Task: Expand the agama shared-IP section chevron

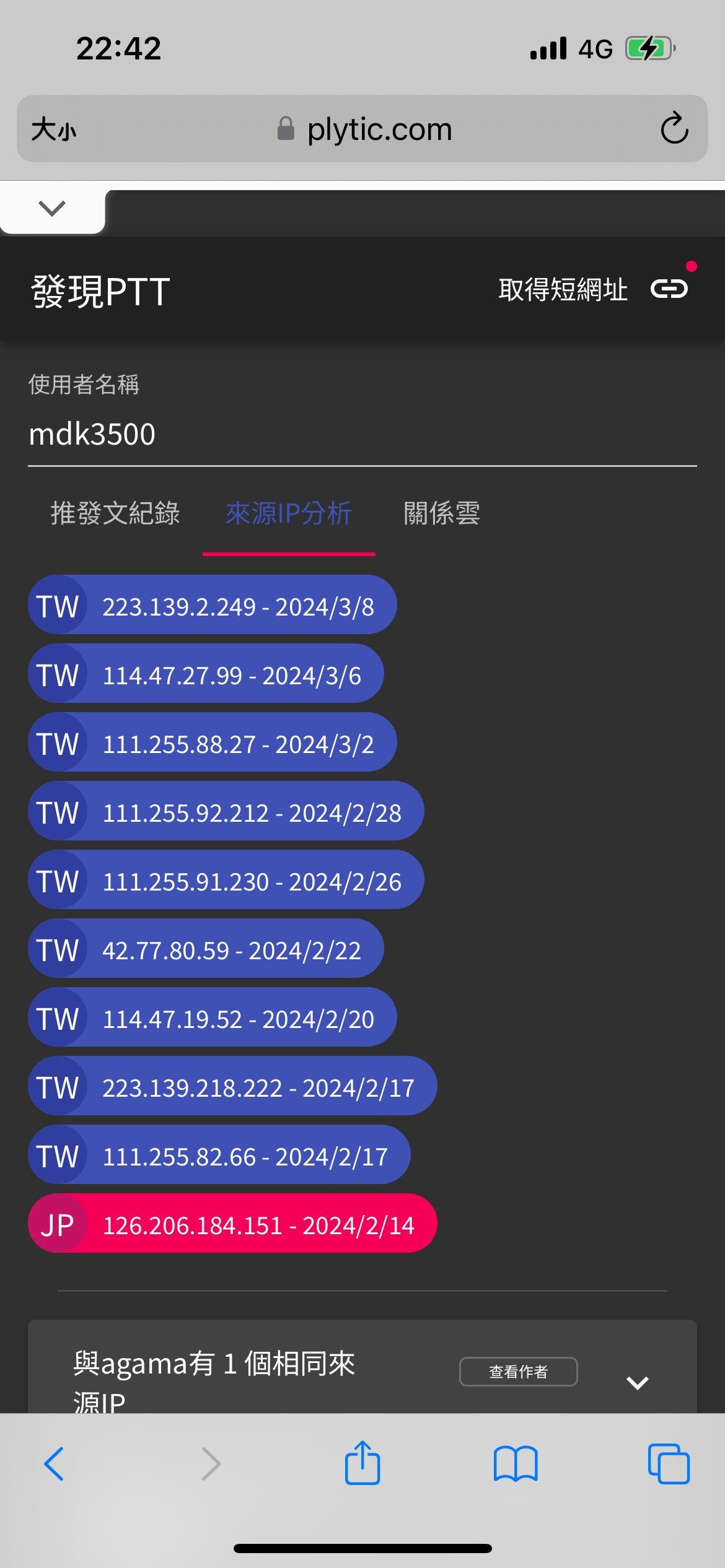Action: (x=637, y=1382)
